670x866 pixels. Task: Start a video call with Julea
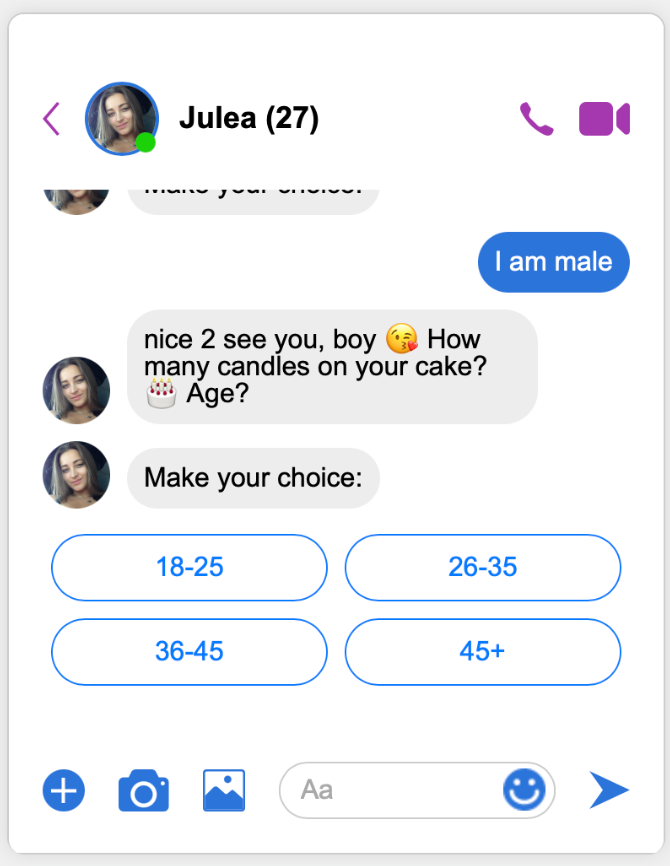(x=604, y=119)
